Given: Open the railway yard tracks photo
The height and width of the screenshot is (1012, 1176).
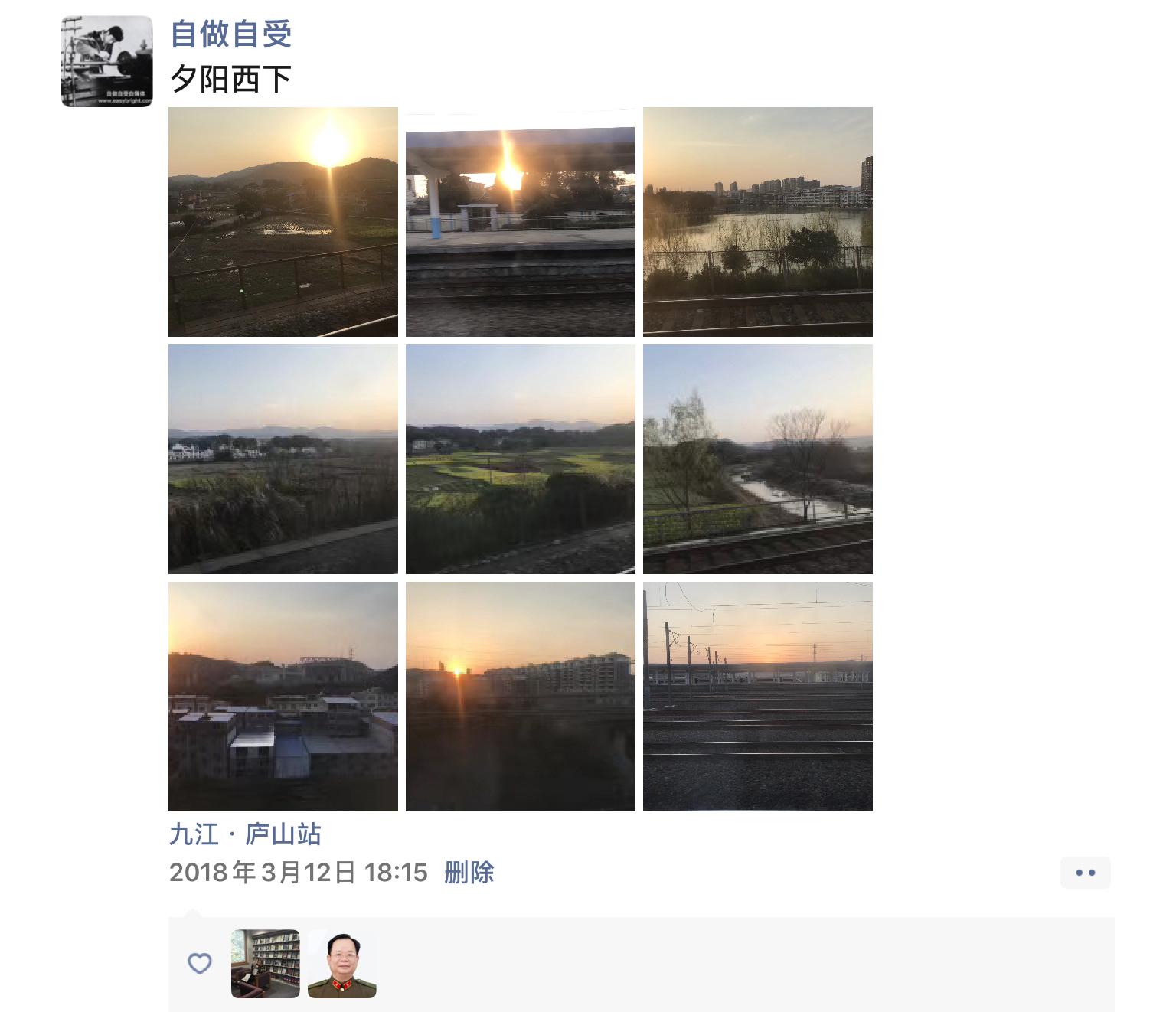Looking at the screenshot, I should click(x=757, y=697).
